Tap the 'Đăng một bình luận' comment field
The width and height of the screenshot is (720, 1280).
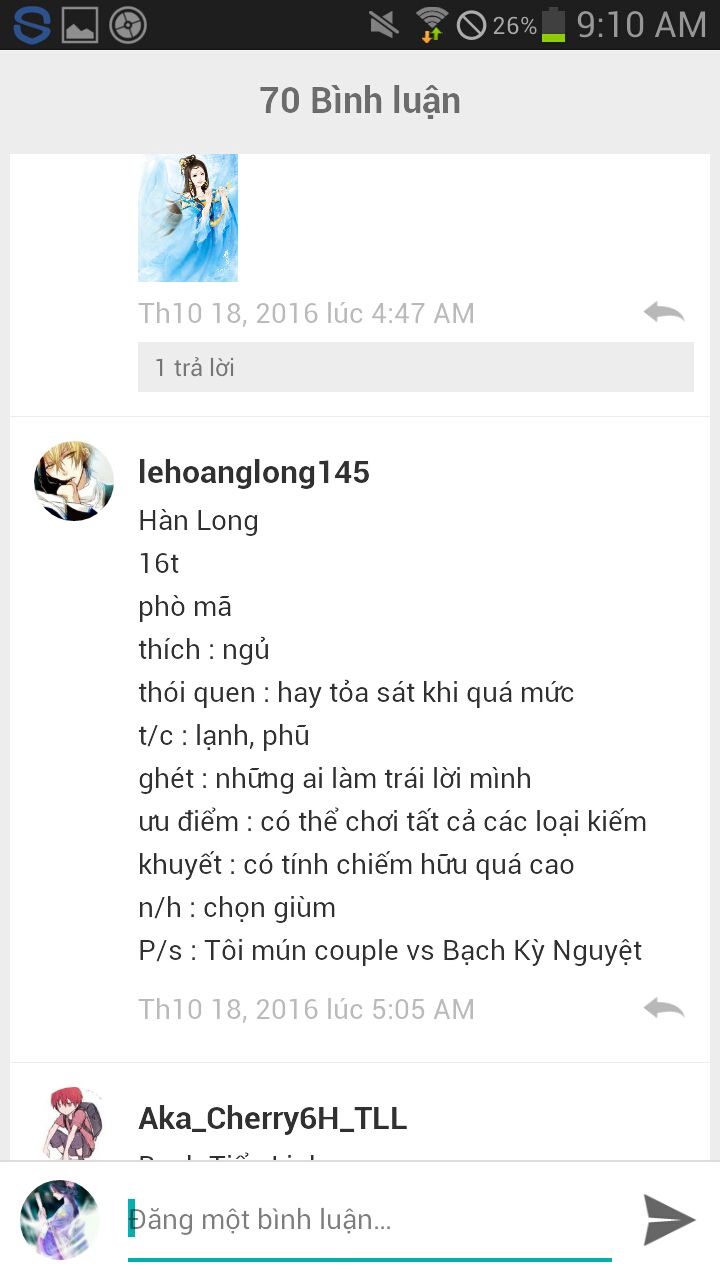[x=370, y=1220]
